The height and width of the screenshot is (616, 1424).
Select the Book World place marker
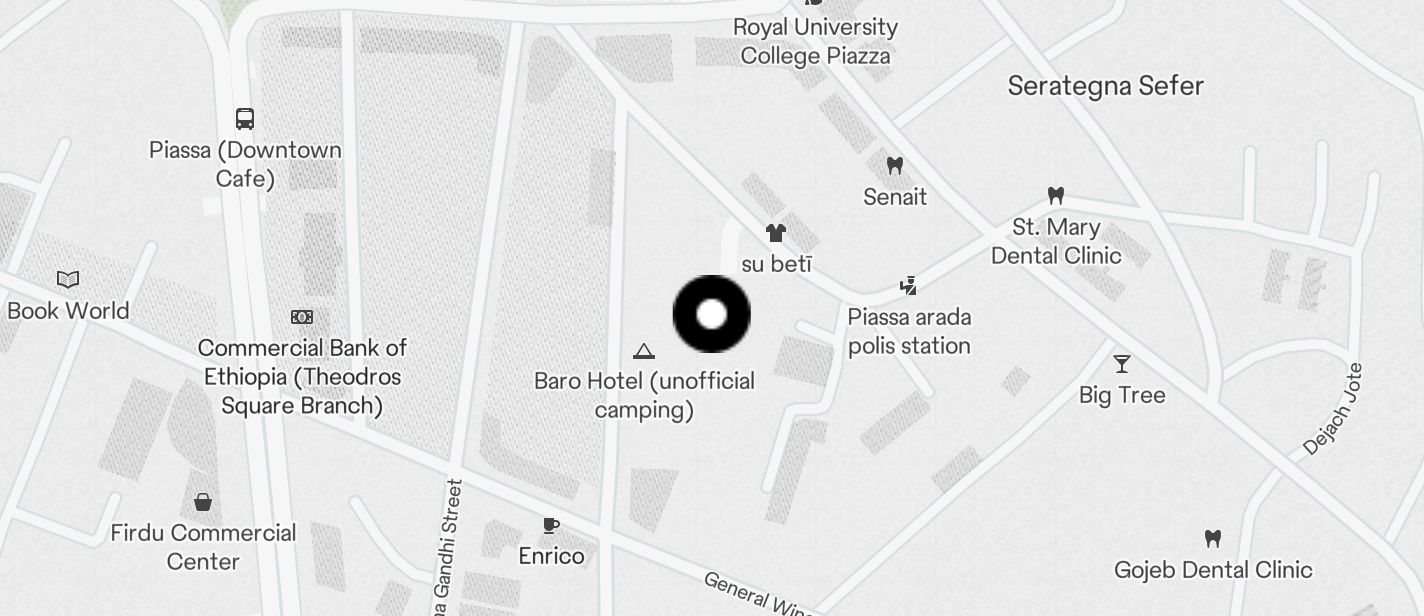(68, 280)
